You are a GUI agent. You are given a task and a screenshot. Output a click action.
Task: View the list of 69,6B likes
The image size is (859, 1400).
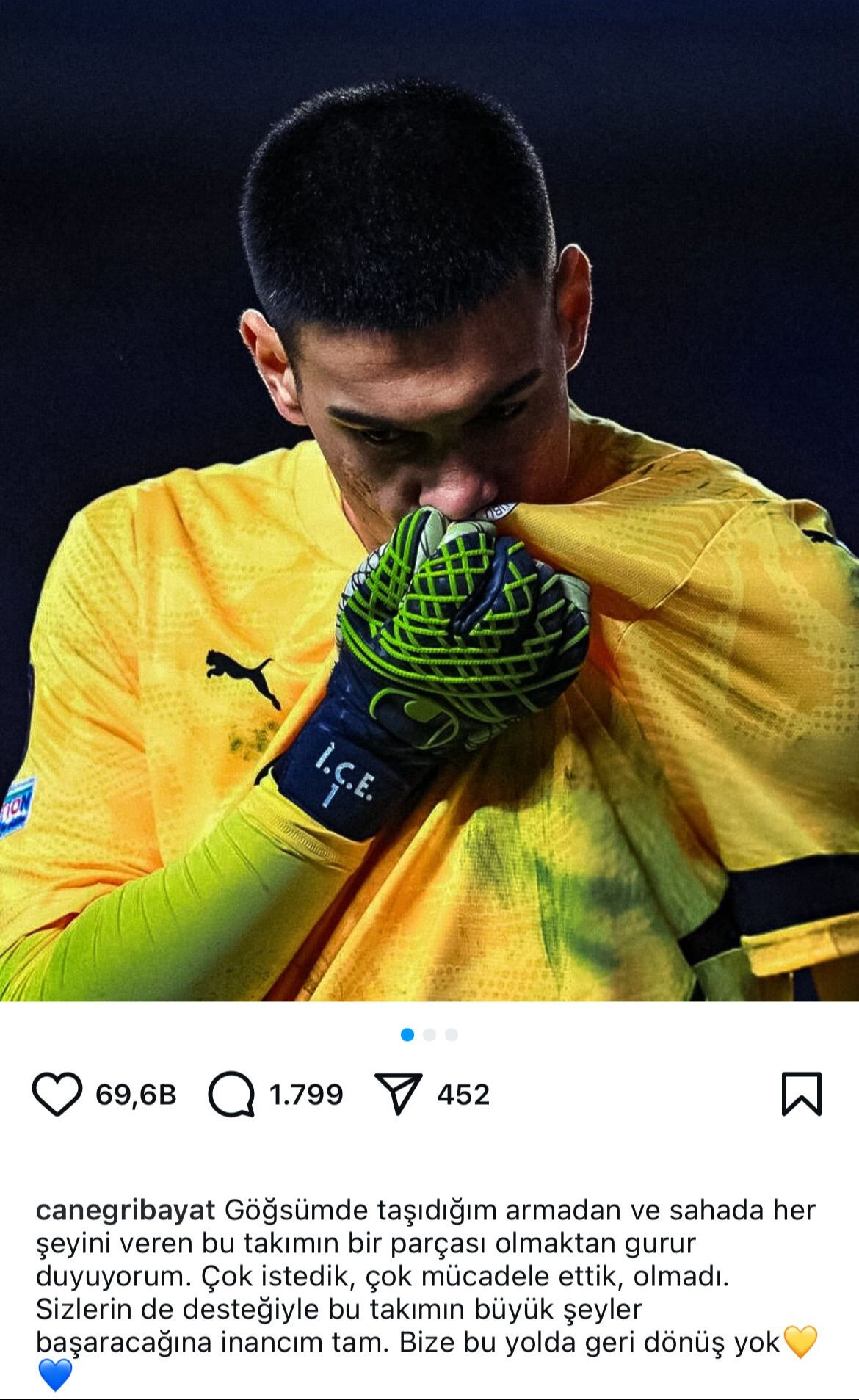point(136,1095)
